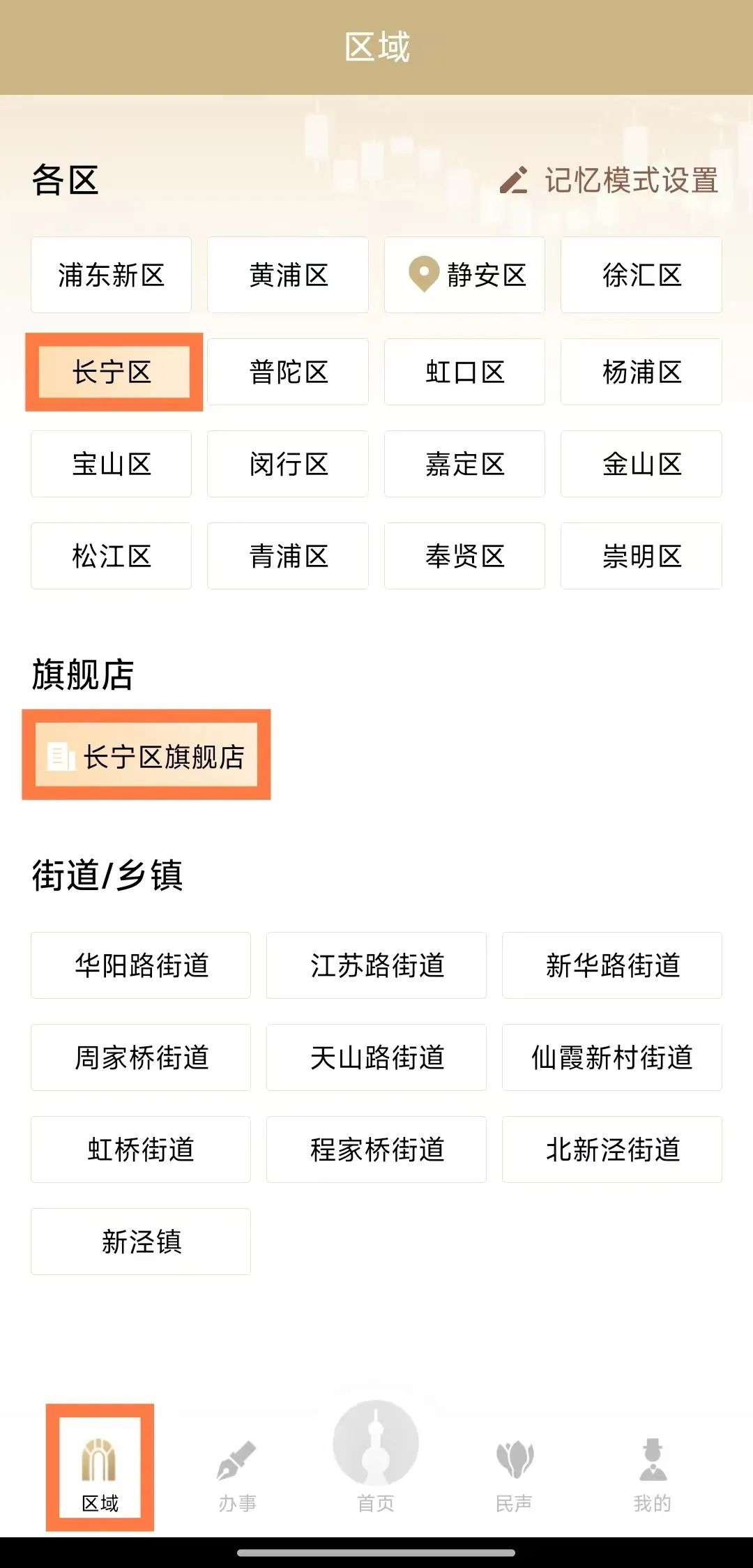Tap the 长宁区 district chip
753x1568 pixels.
[x=114, y=372]
